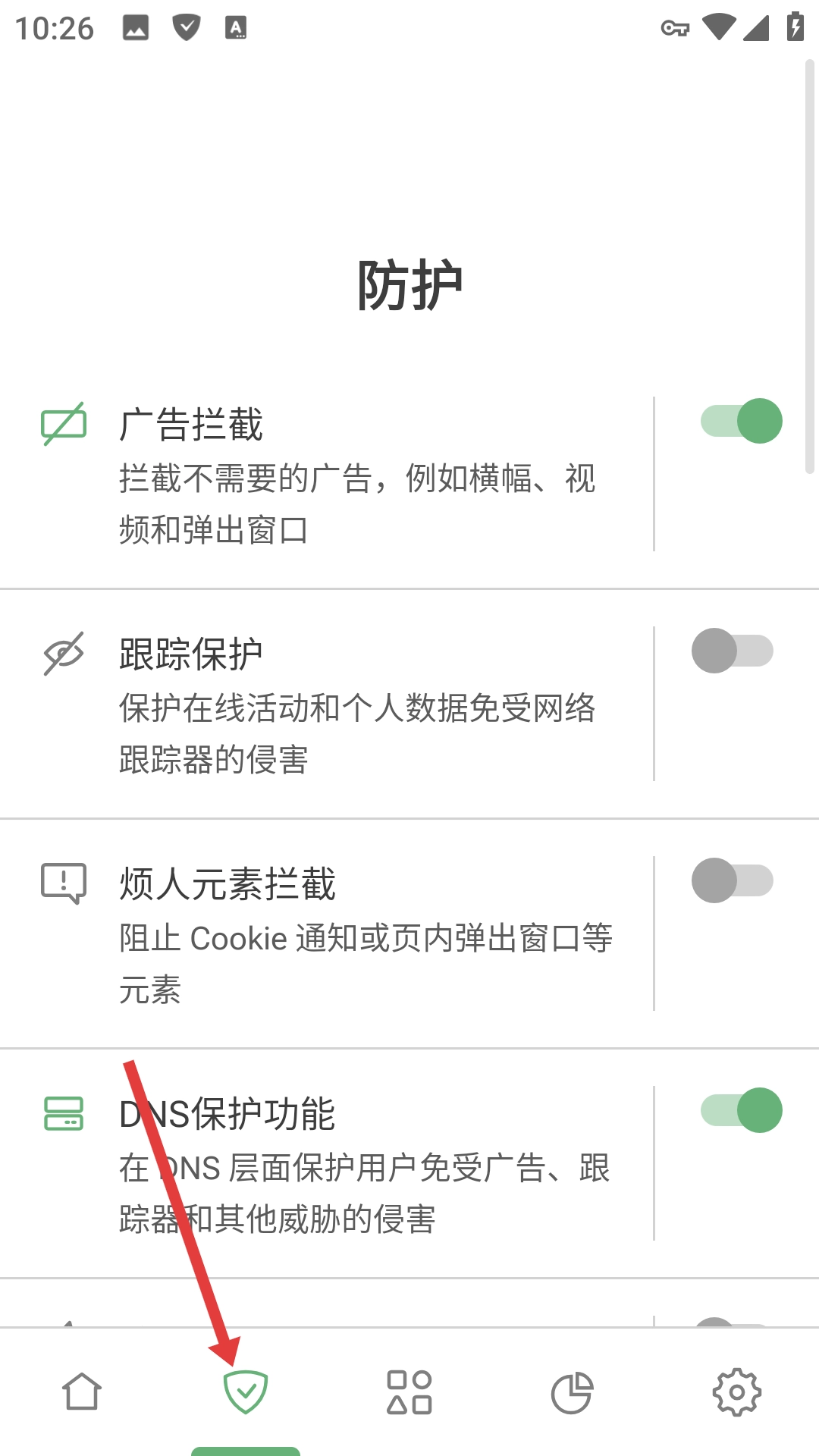
Task: Enable the 烦人元素拦截 switch
Action: pos(732,881)
